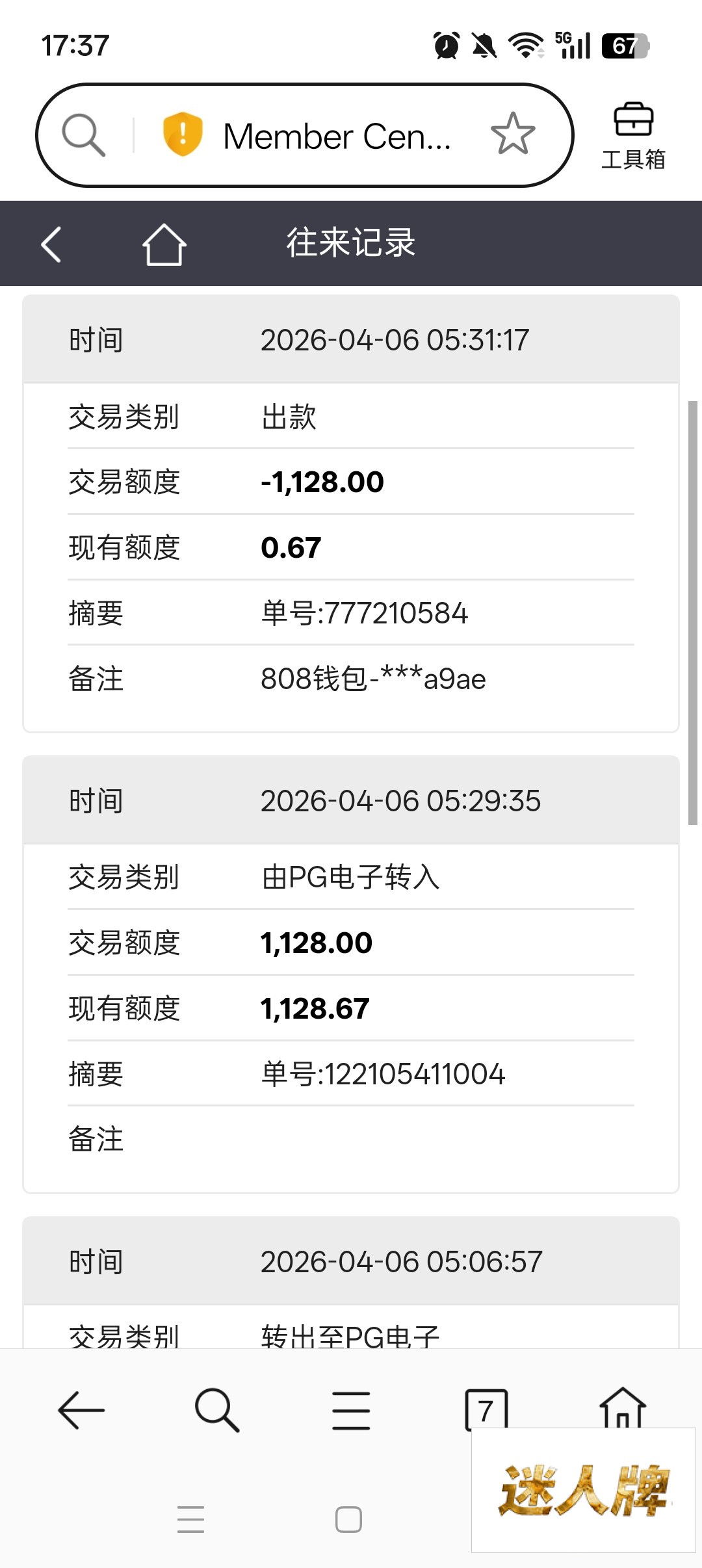View the site security shield warning
The width and height of the screenshot is (702, 1568).
pyautogui.click(x=182, y=134)
